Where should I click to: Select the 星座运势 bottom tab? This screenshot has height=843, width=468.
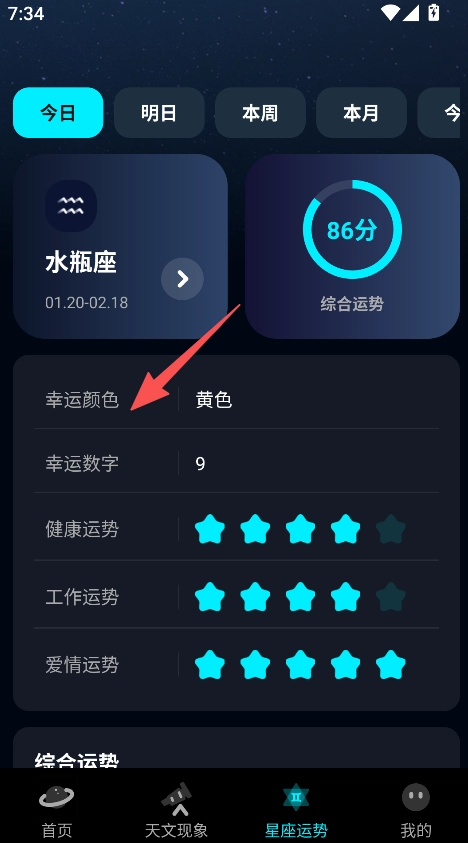coord(296,809)
